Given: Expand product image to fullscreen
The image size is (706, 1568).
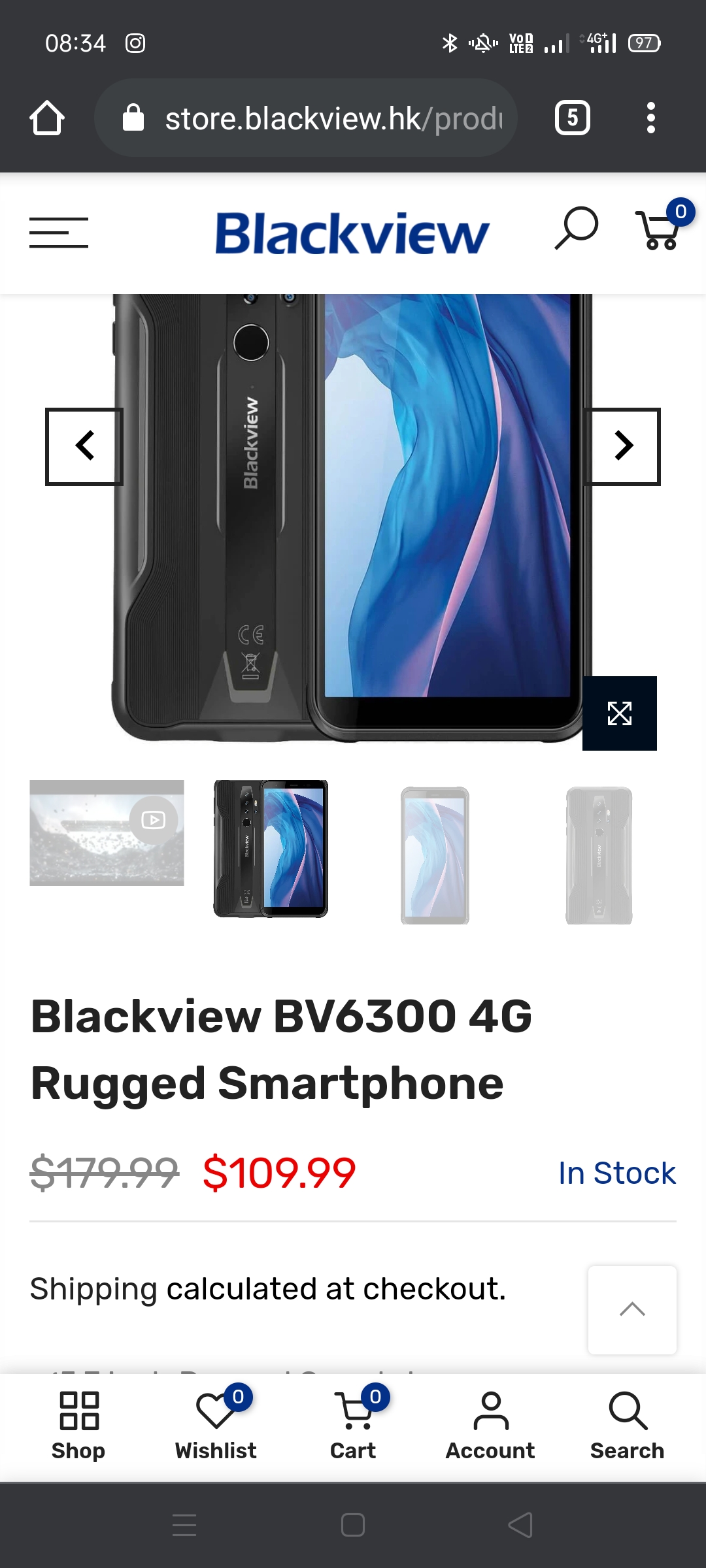Looking at the screenshot, I should pos(619,713).
